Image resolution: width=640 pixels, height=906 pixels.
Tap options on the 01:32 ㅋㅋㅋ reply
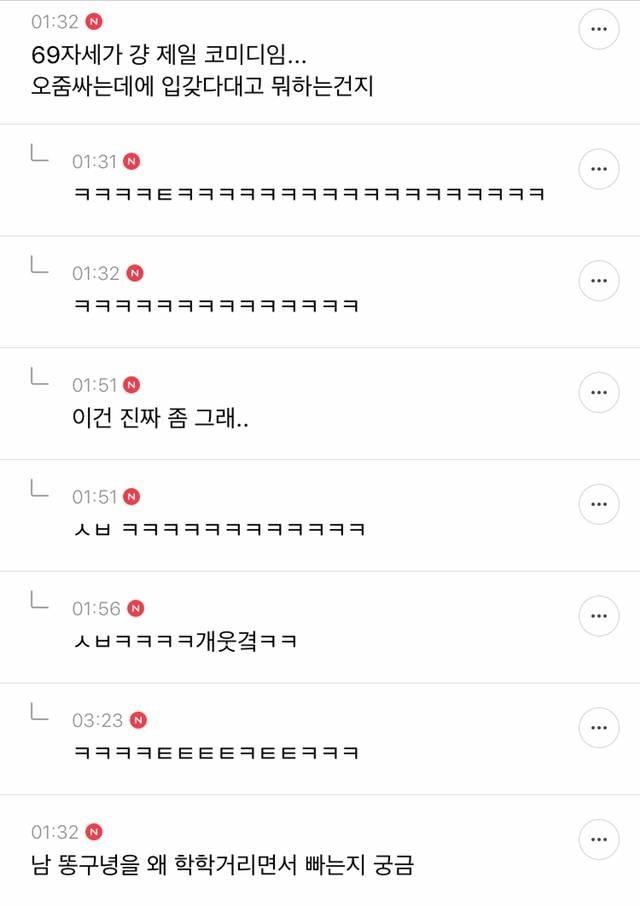pos(599,281)
